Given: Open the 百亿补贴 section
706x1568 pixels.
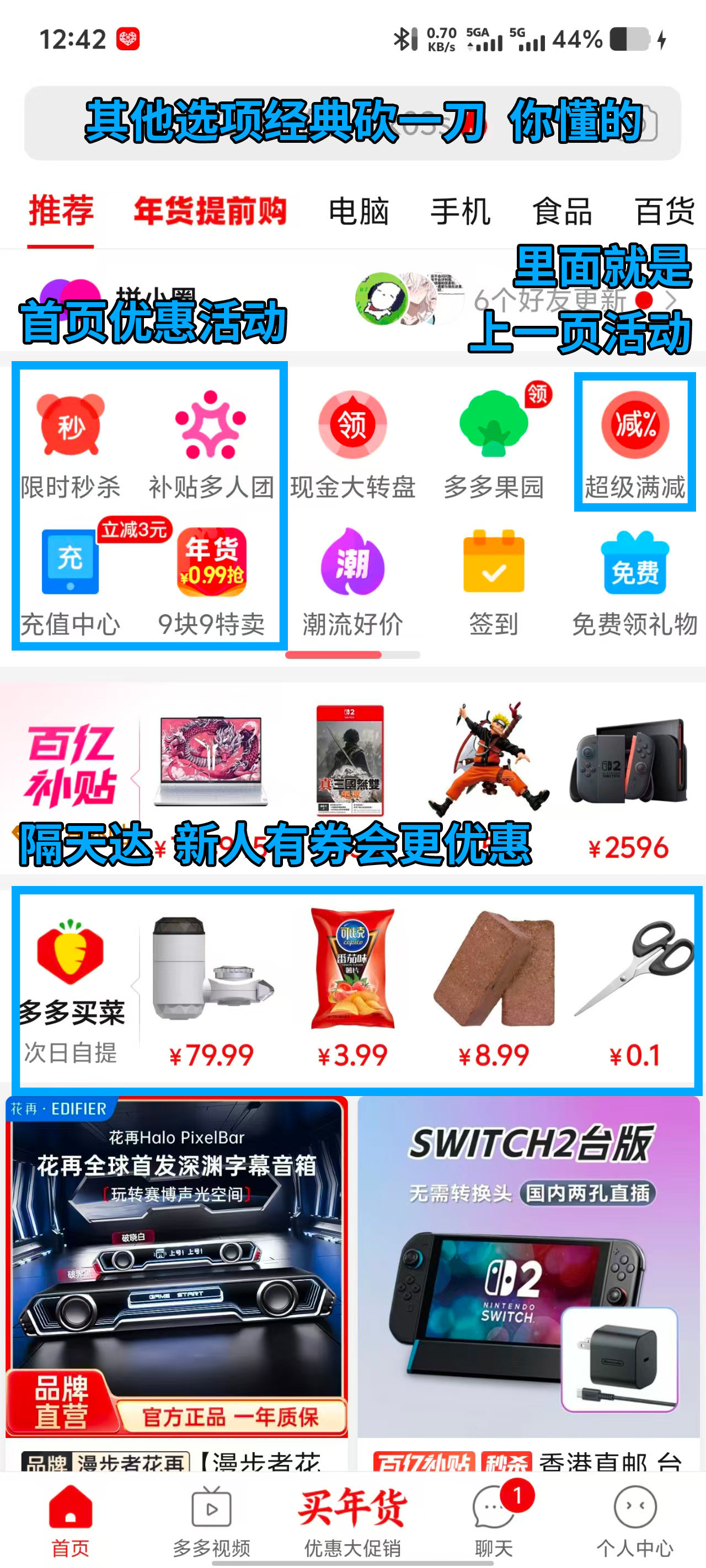Looking at the screenshot, I should coord(69,767).
